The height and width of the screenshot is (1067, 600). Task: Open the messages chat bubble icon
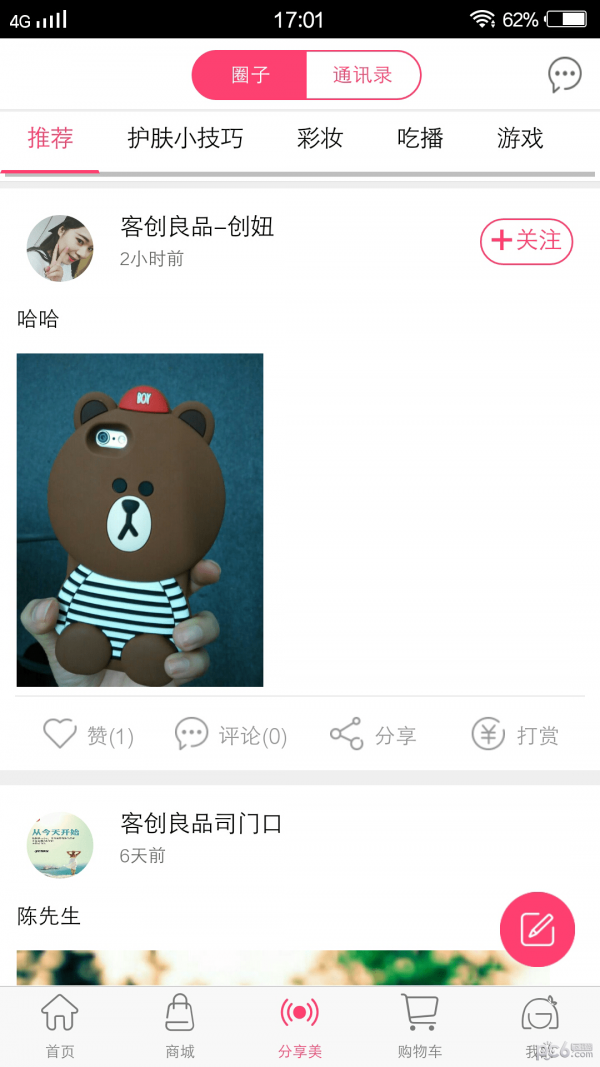tap(564, 75)
